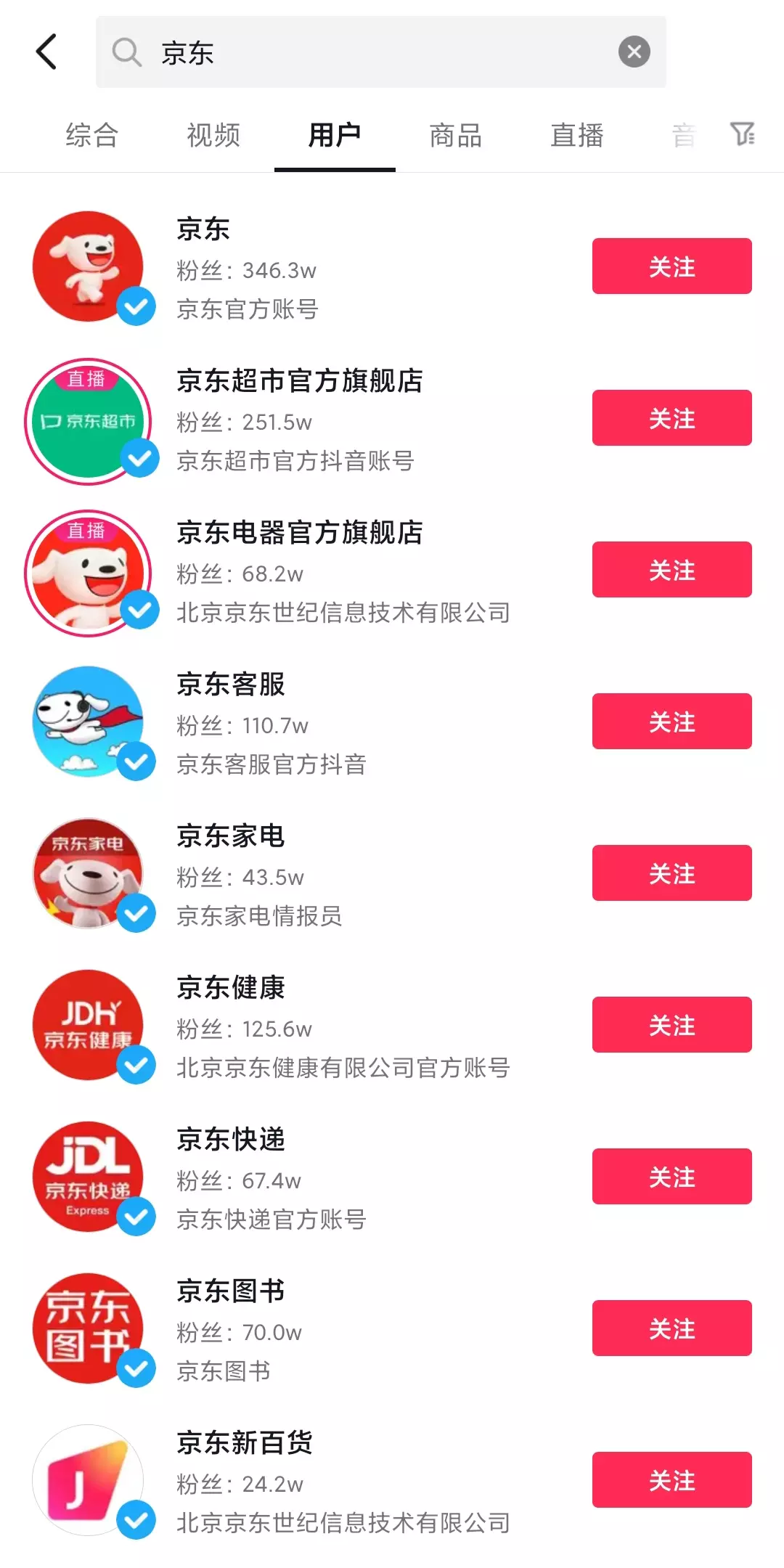This screenshot has height=1568, width=784.
Task: Open the 直播 tab
Action: point(577,136)
